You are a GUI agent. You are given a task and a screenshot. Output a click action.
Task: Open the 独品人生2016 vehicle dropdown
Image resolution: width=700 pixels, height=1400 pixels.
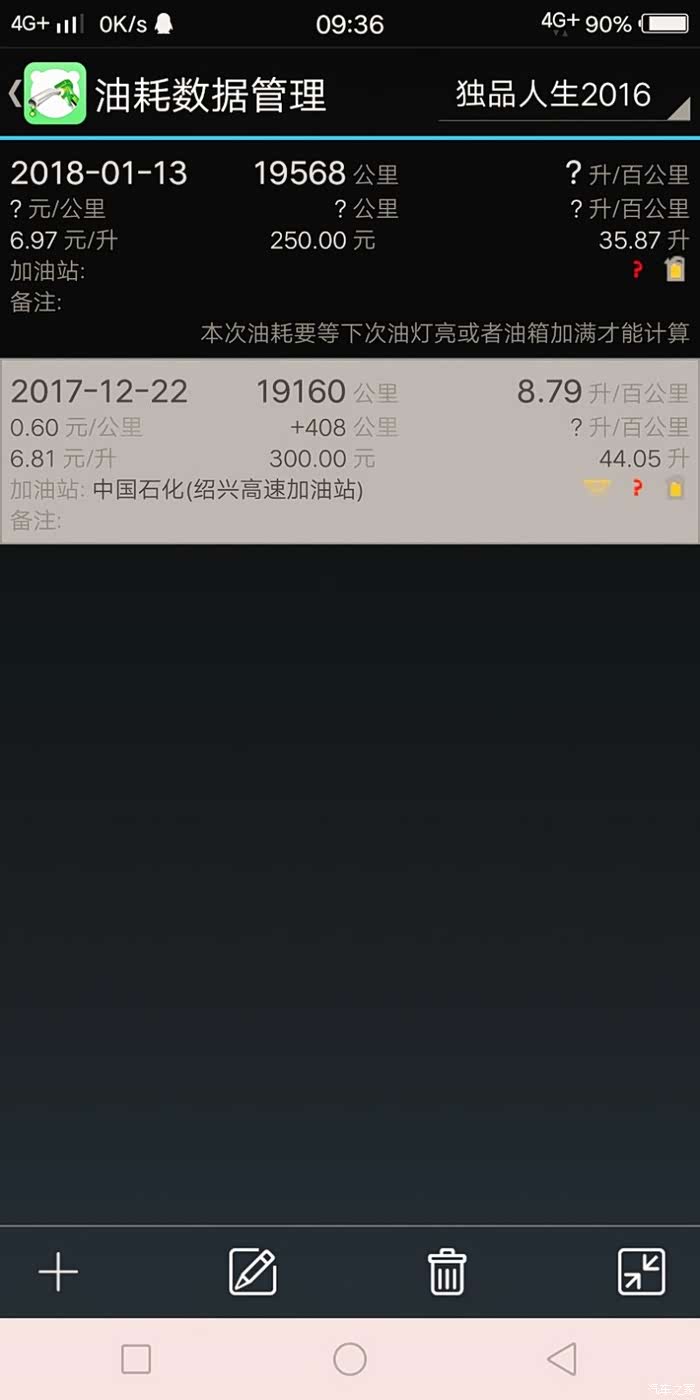(x=564, y=95)
